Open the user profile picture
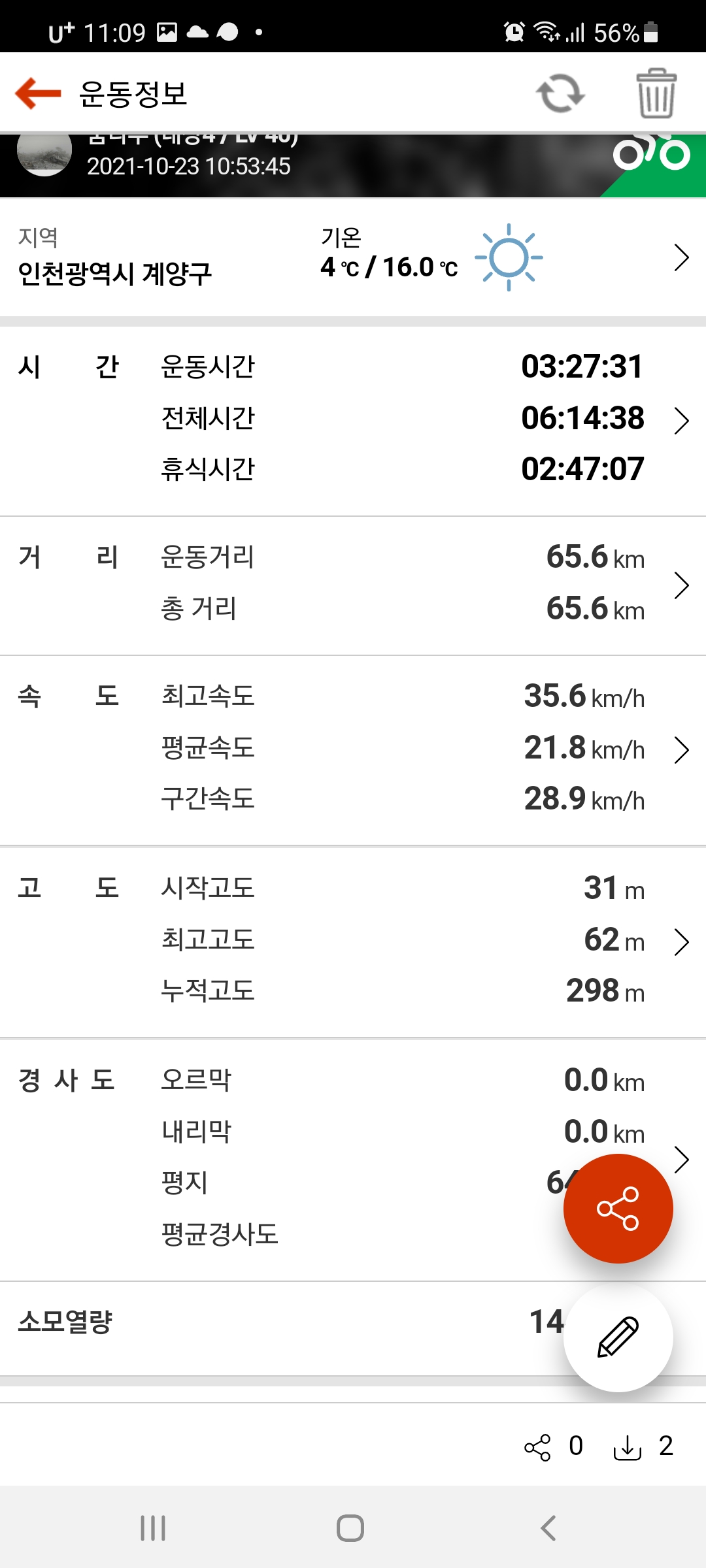 tap(44, 152)
